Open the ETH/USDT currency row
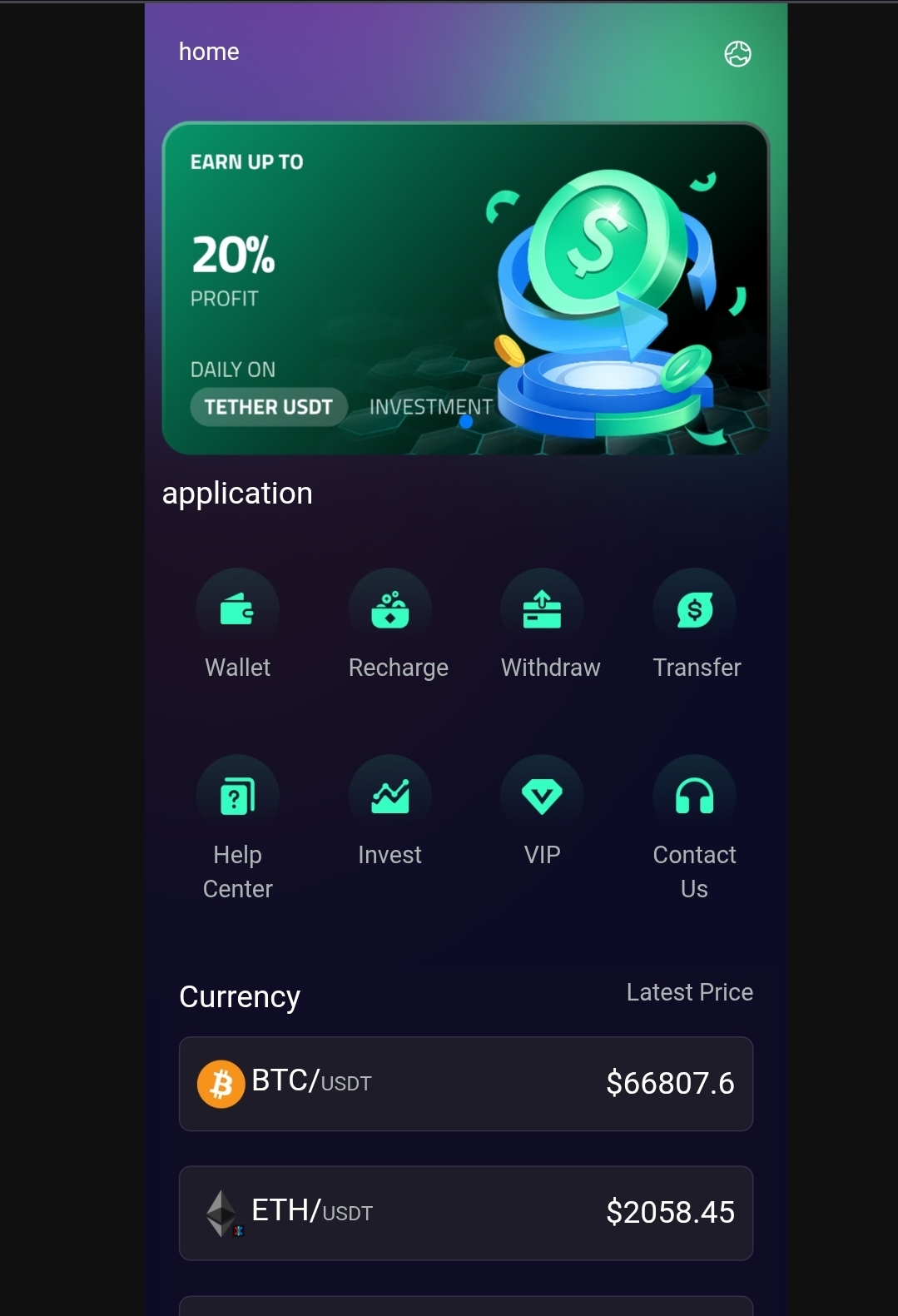 click(x=465, y=1212)
